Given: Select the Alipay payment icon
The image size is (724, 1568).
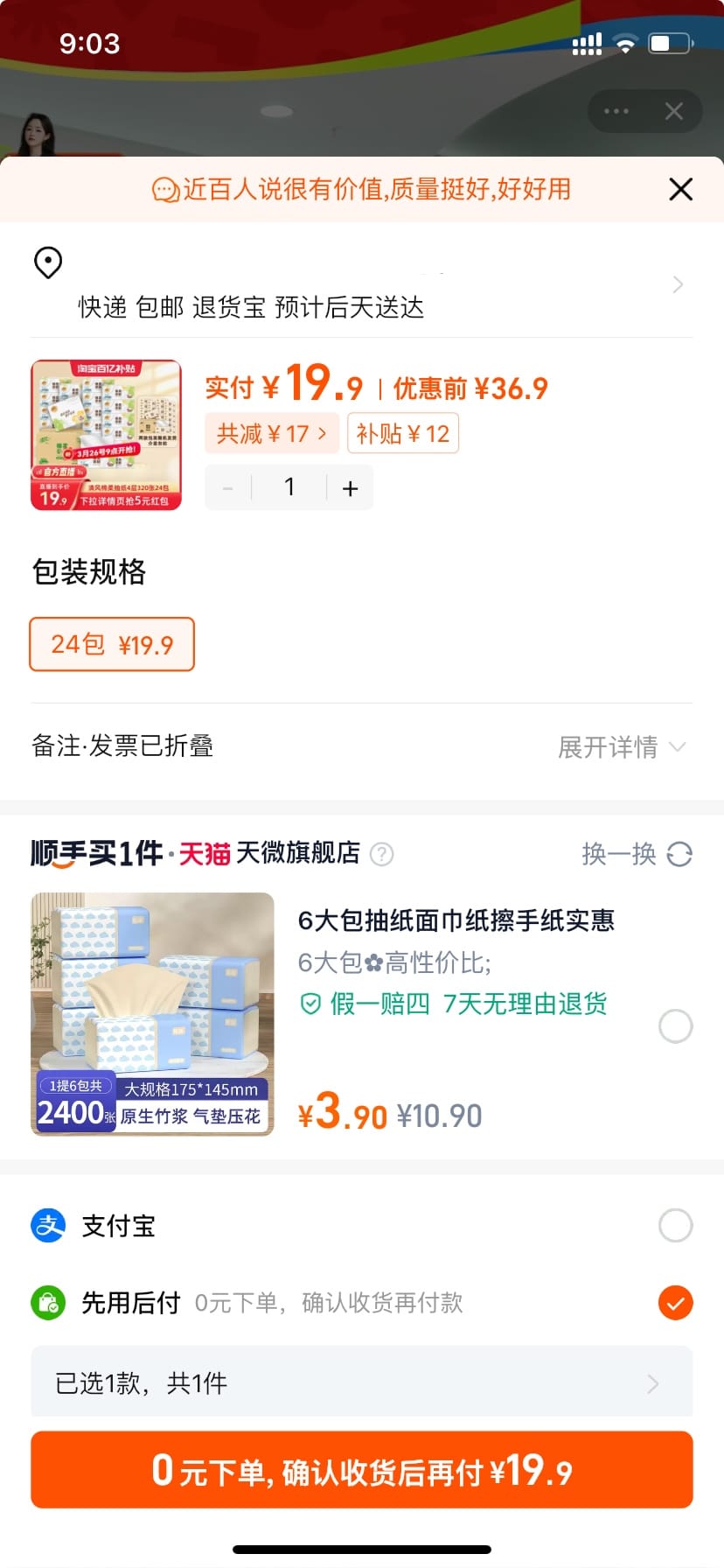Looking at the screenshot, I should (x=49, y=1225).
